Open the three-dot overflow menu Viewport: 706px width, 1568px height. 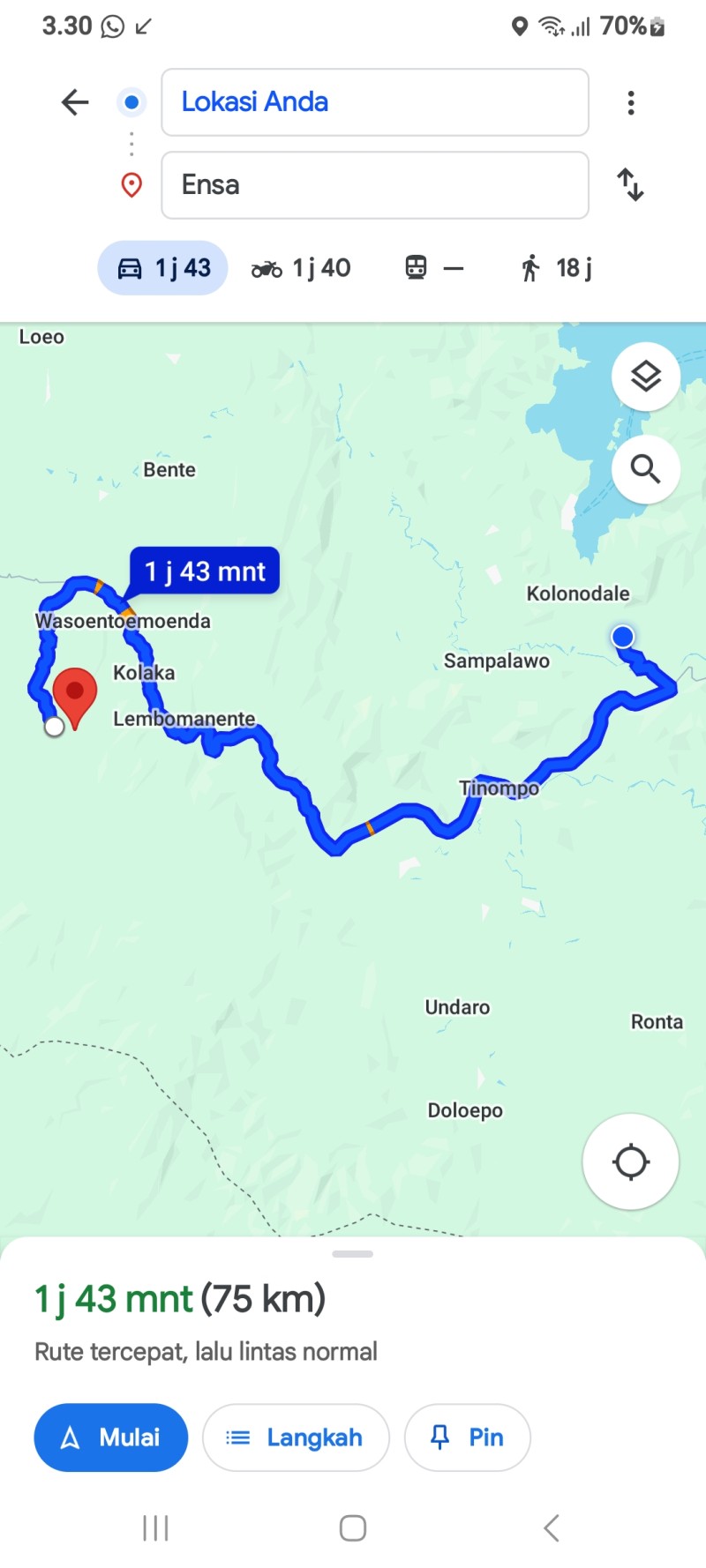tap(630, 102)
